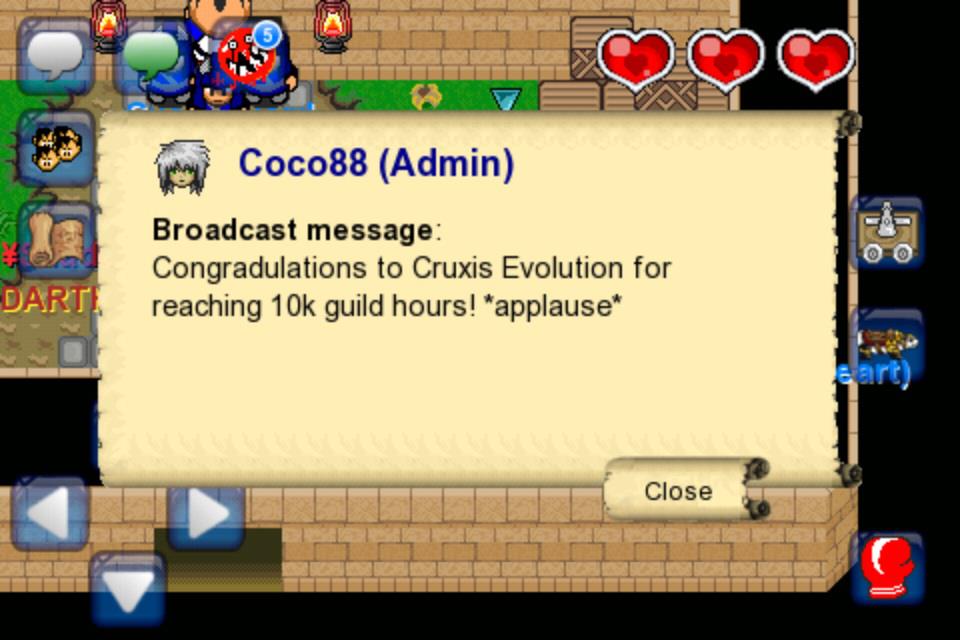
Task: Tap the red boxing glove action button
Action: click(888, 567)
